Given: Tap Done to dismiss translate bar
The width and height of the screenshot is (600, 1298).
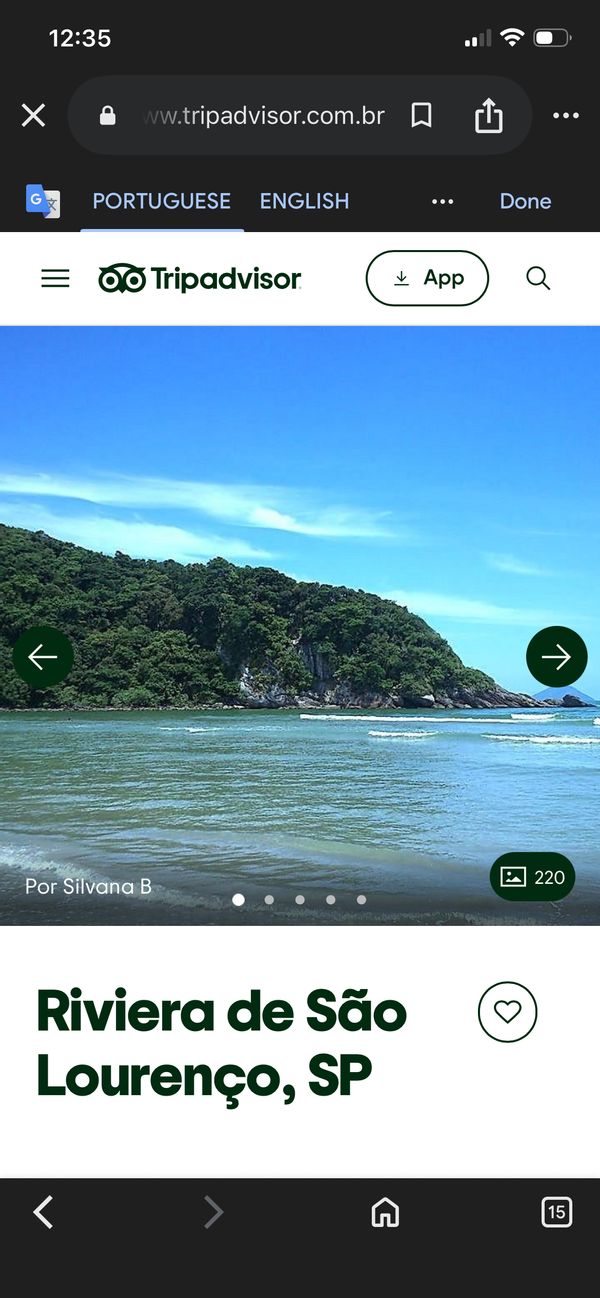Looking at the screenshot, I should coord(525,201).
